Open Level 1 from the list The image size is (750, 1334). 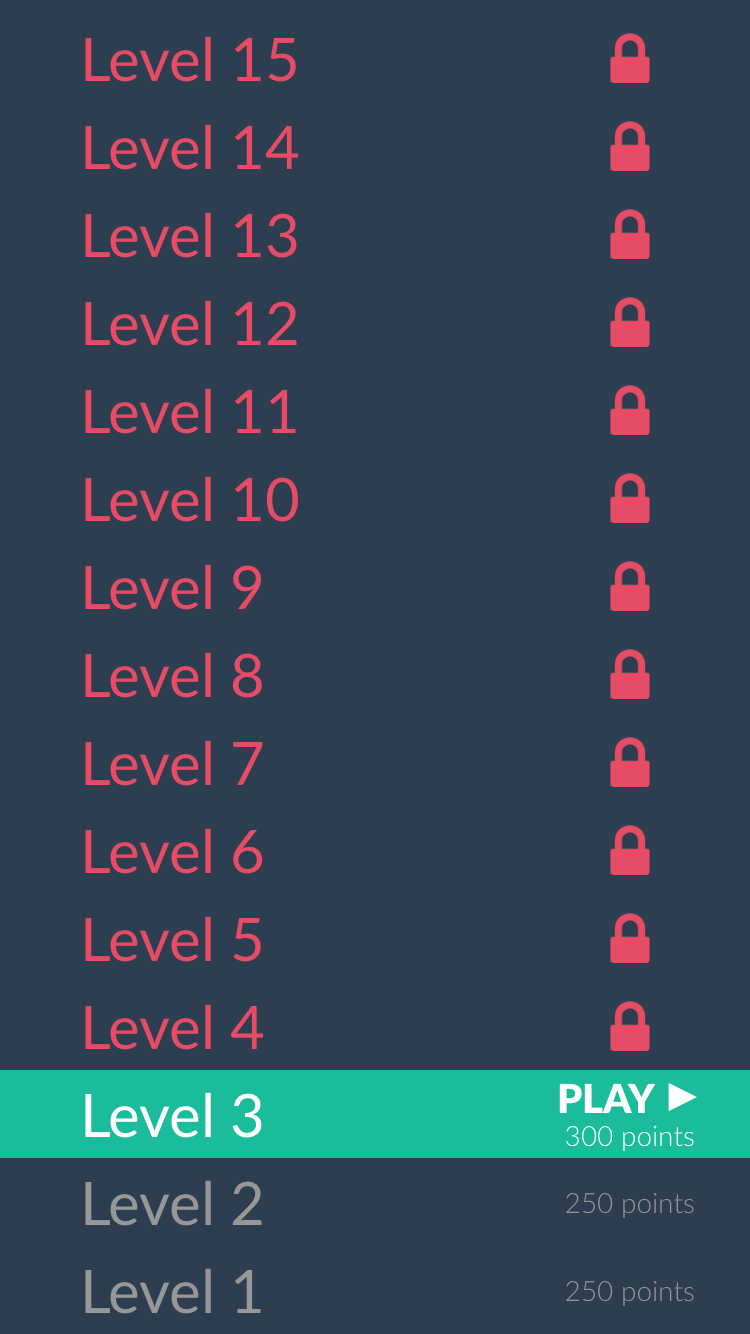click(375, 1290)
